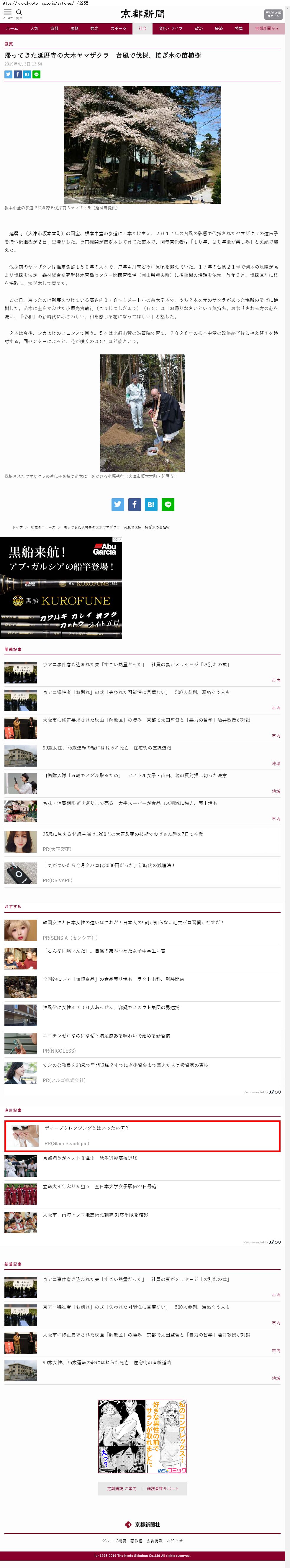Image resolution: width=290 pixels, height=1568 pixels.
Task: Open the hamburger menu
Action: (8, 13)
